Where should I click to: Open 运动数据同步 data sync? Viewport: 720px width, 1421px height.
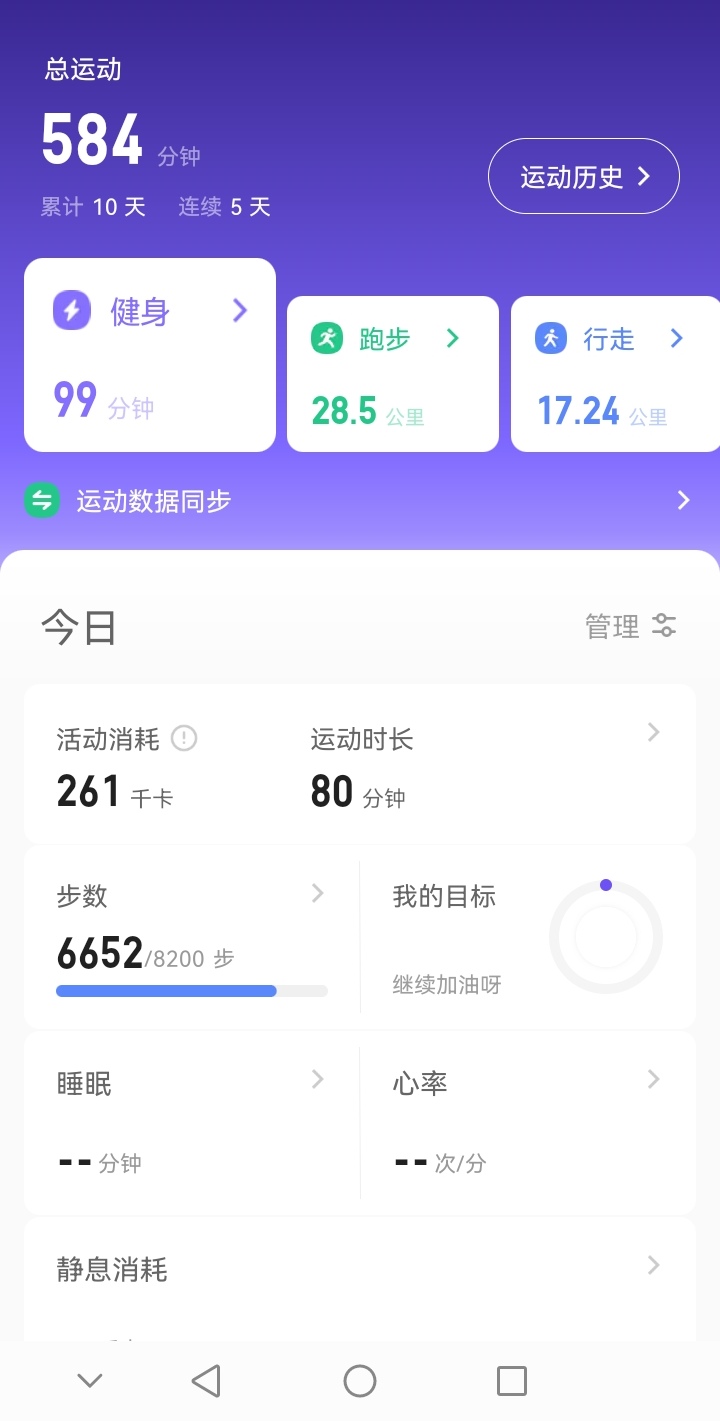(x=358, y=501)
